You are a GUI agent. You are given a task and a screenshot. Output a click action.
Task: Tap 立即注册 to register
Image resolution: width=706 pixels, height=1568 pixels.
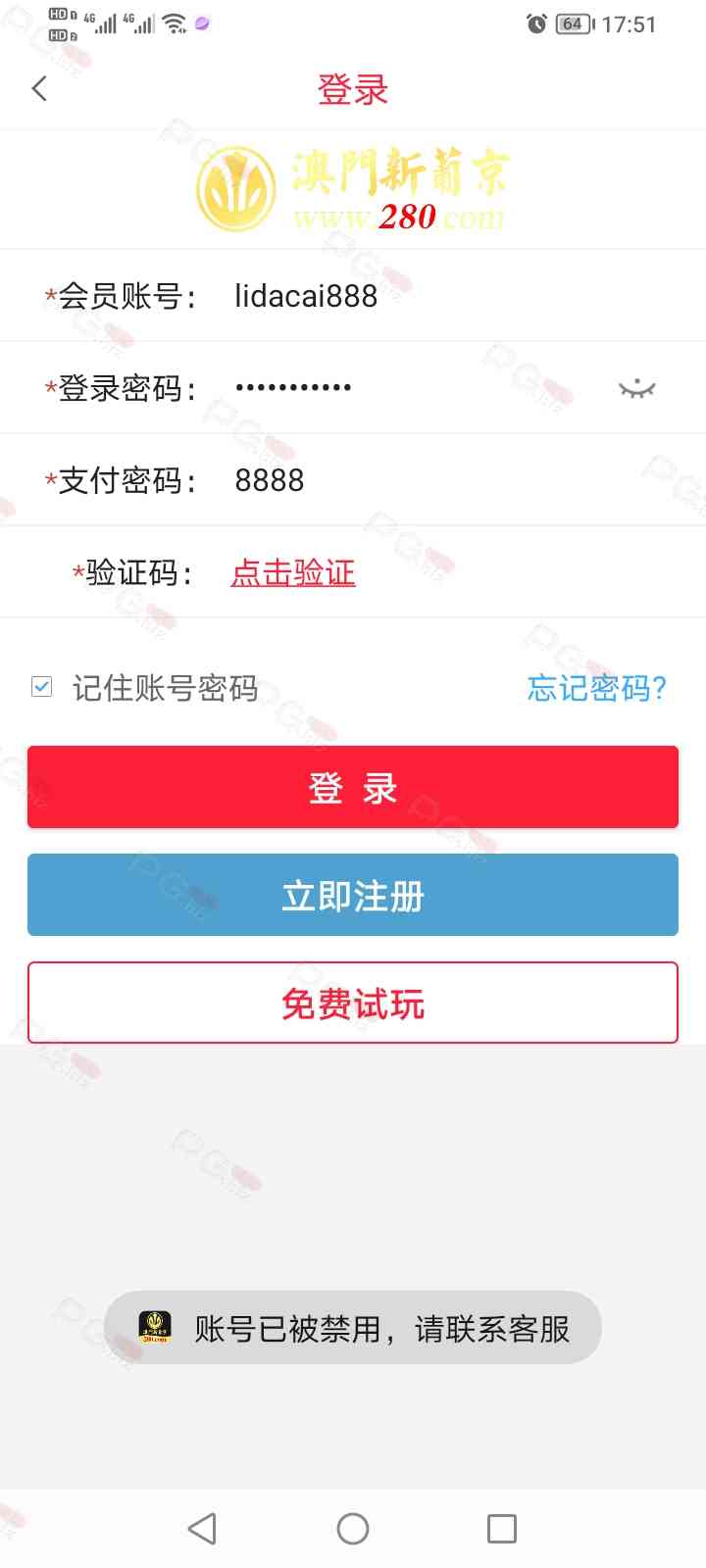(x=353, y=895)
